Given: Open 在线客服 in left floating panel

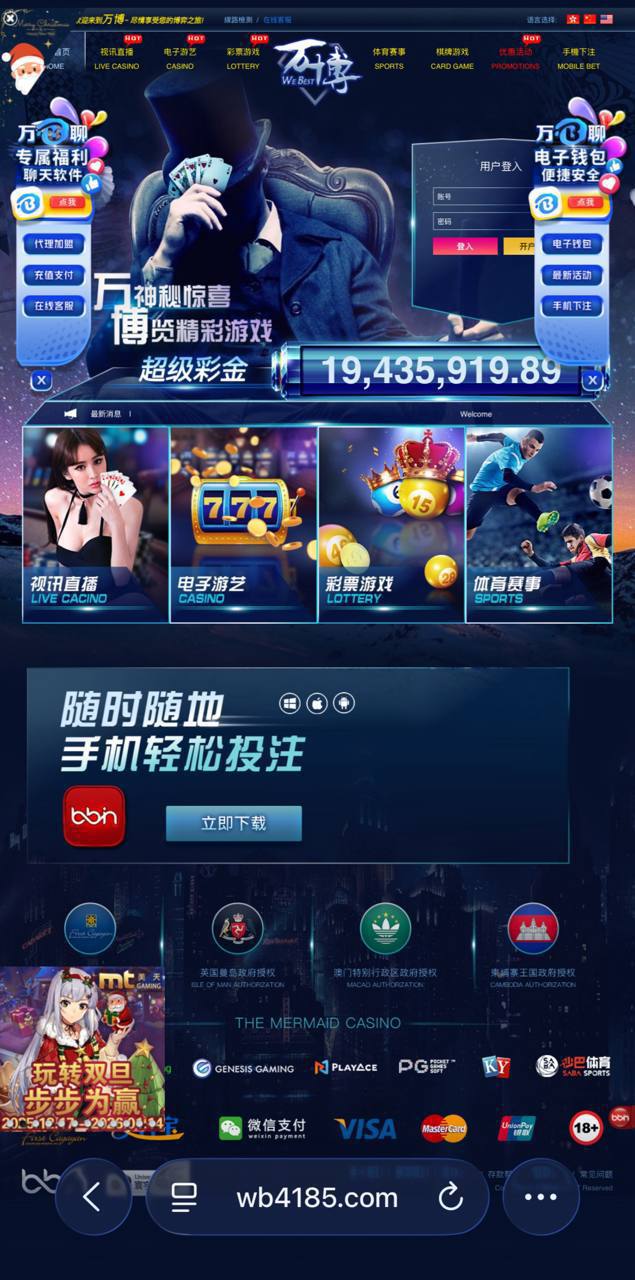Looking at the screenshot, I should coord(54,306).
